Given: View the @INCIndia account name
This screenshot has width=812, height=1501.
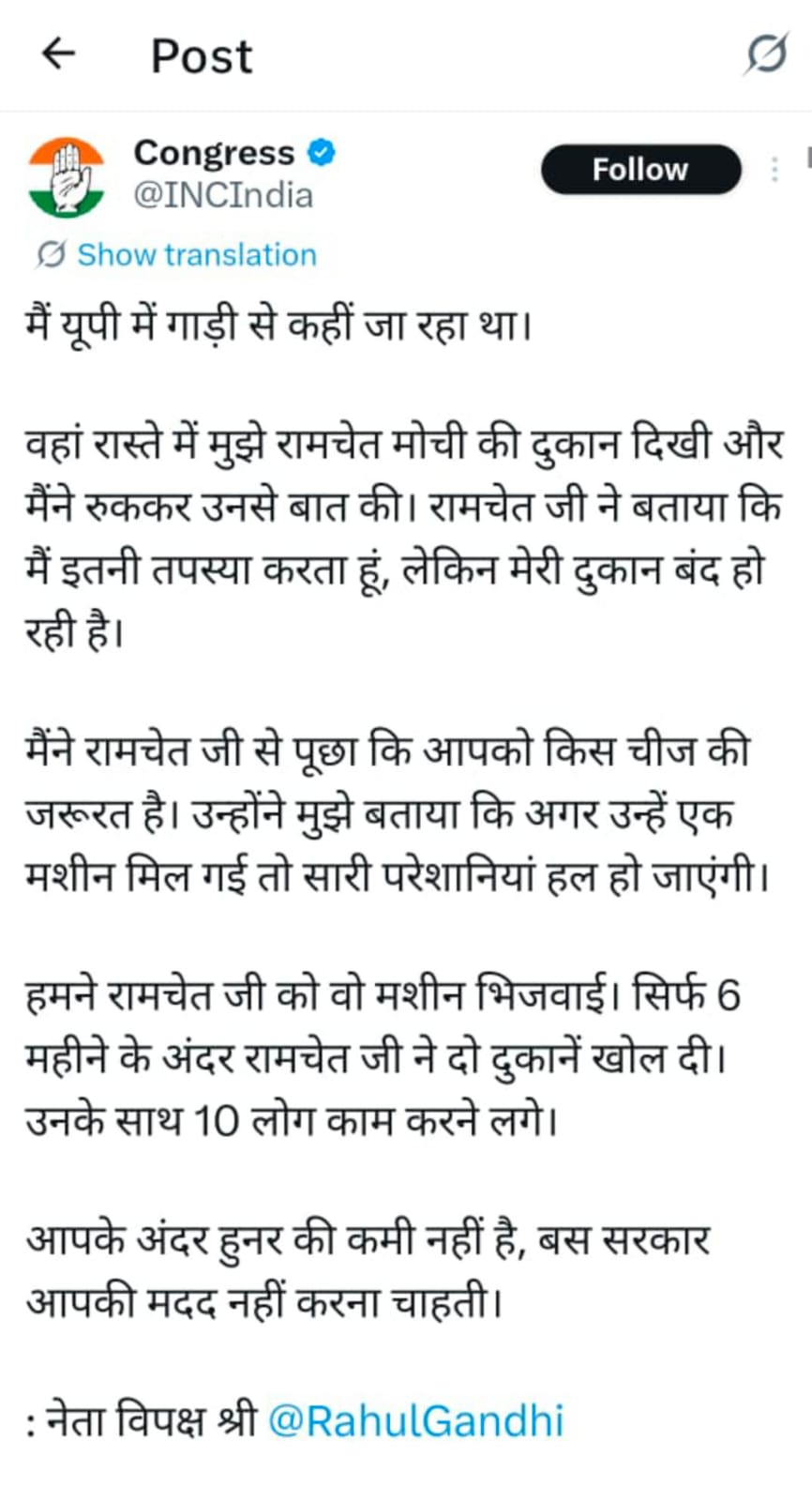Looking at the screenshot, I should click(223, 195).
